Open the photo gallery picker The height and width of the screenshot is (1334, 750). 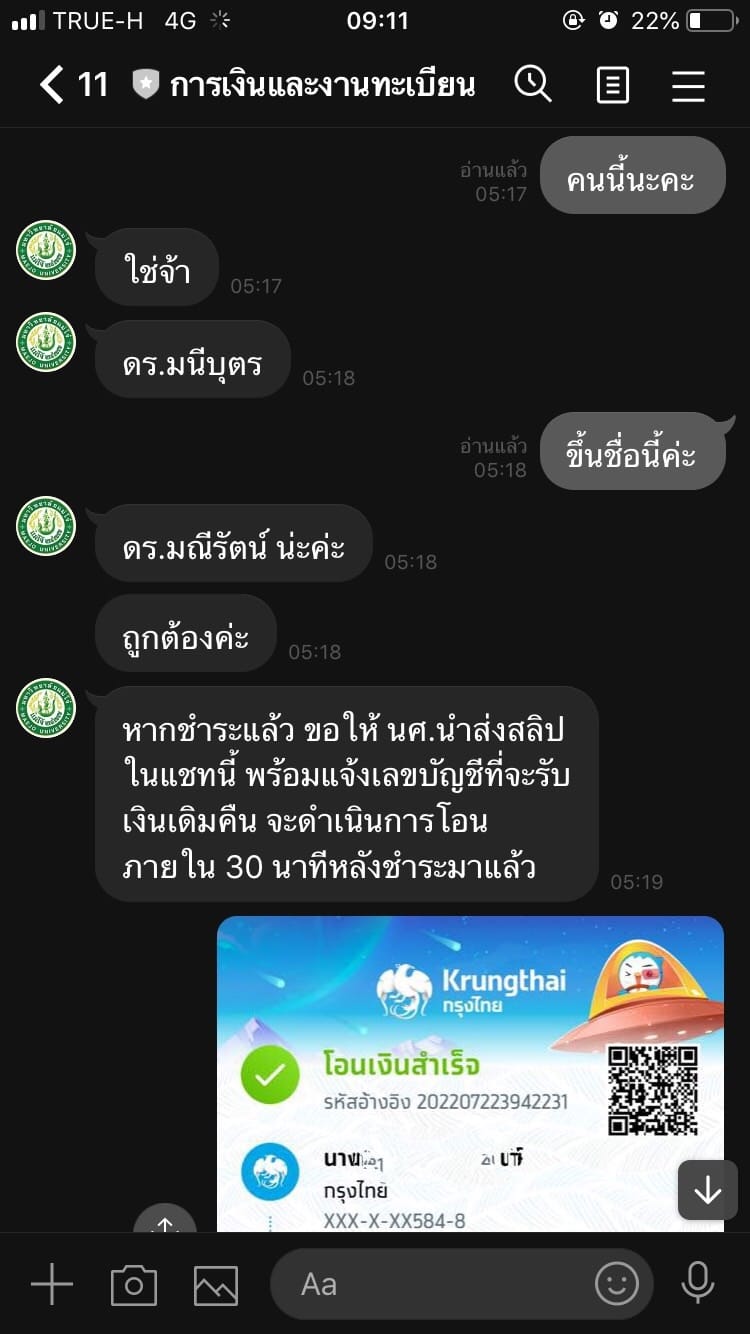pos(216,1284)
